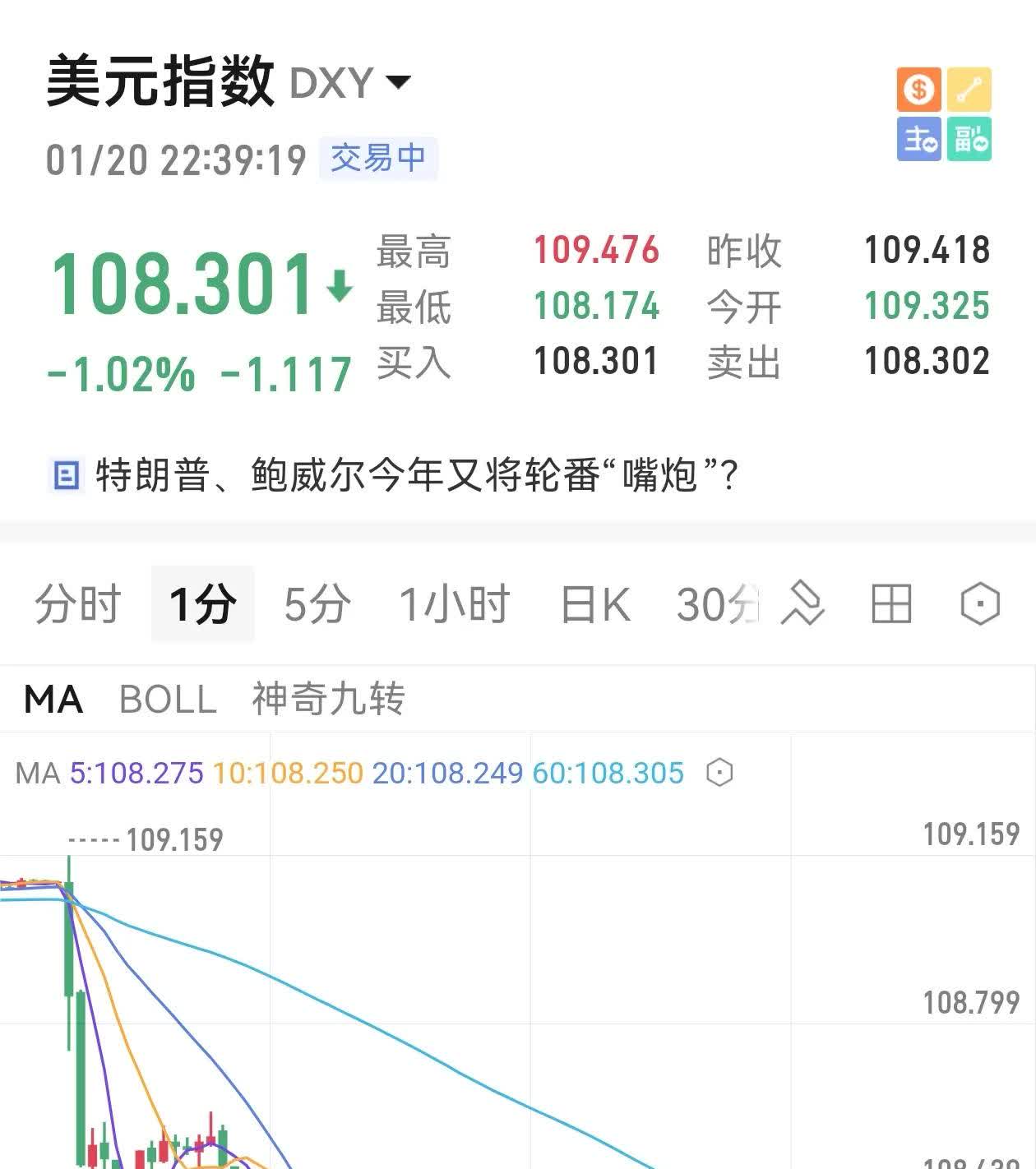This screenshot has height=1169, width=1036.
Task: Expand the news headline item
Action: tap(66, 474)
